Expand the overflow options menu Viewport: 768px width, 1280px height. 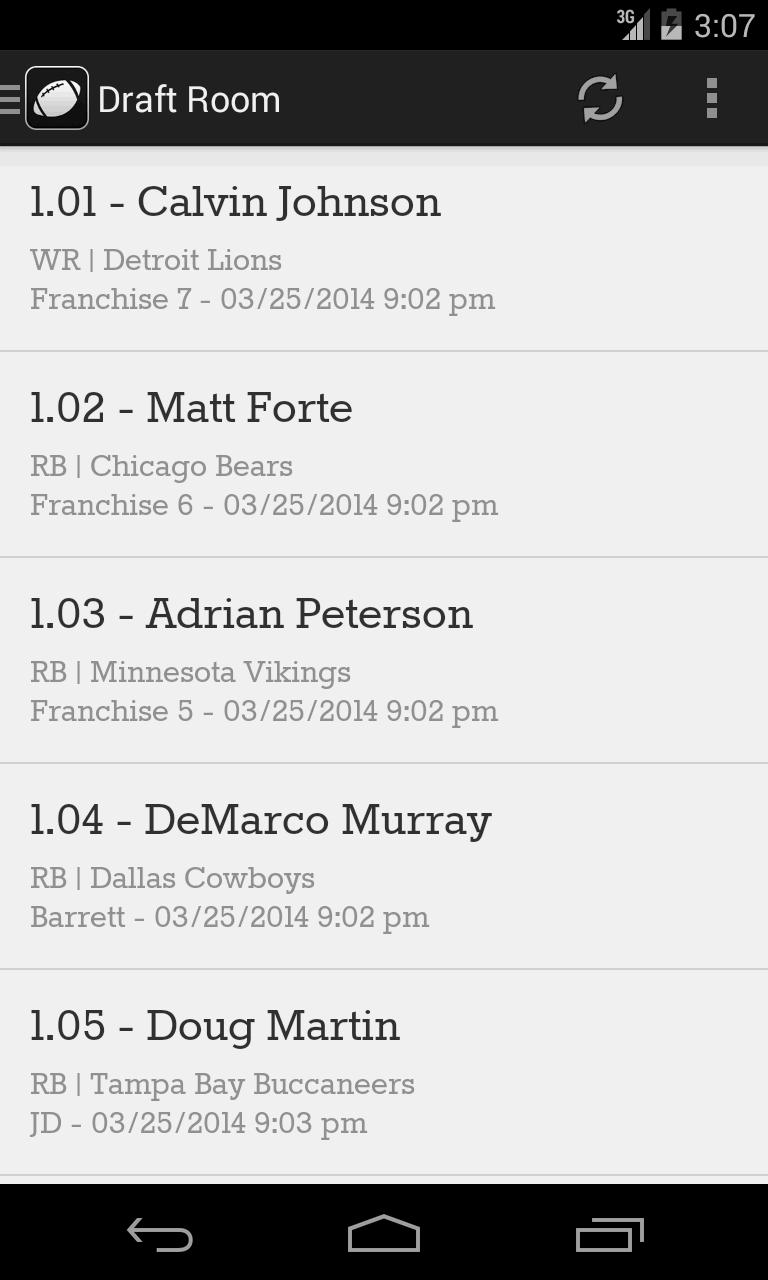coord(712,98)
